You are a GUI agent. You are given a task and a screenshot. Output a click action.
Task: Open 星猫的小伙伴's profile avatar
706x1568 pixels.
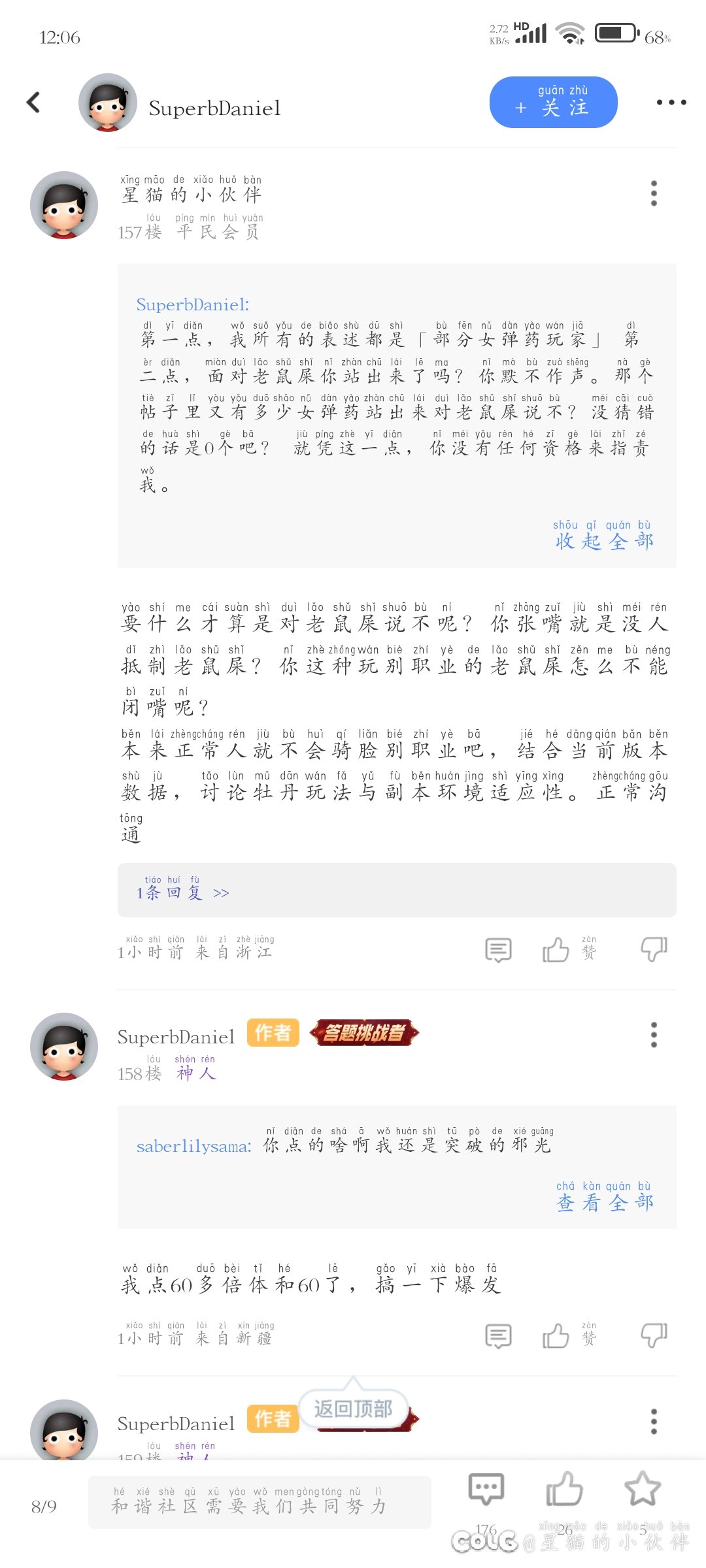[x=64, y=206]
